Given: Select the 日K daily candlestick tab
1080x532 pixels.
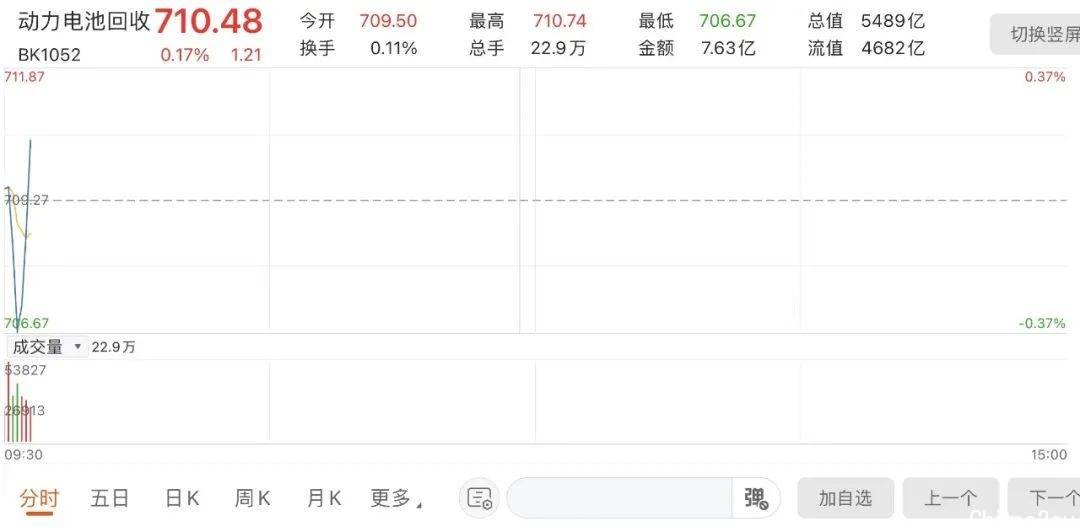Looking at the screenshot, I should (182, 498).
